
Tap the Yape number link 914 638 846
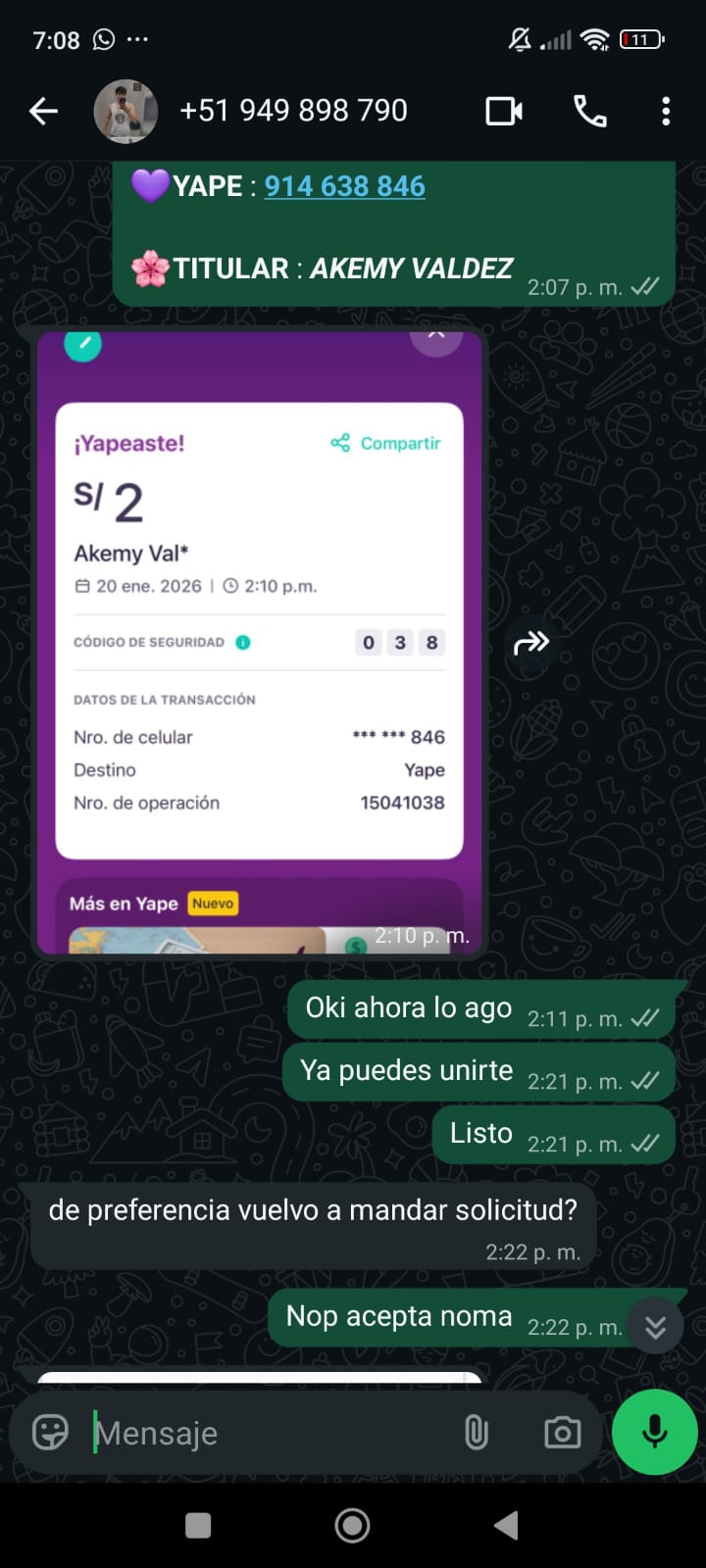[x=344, y=186]
